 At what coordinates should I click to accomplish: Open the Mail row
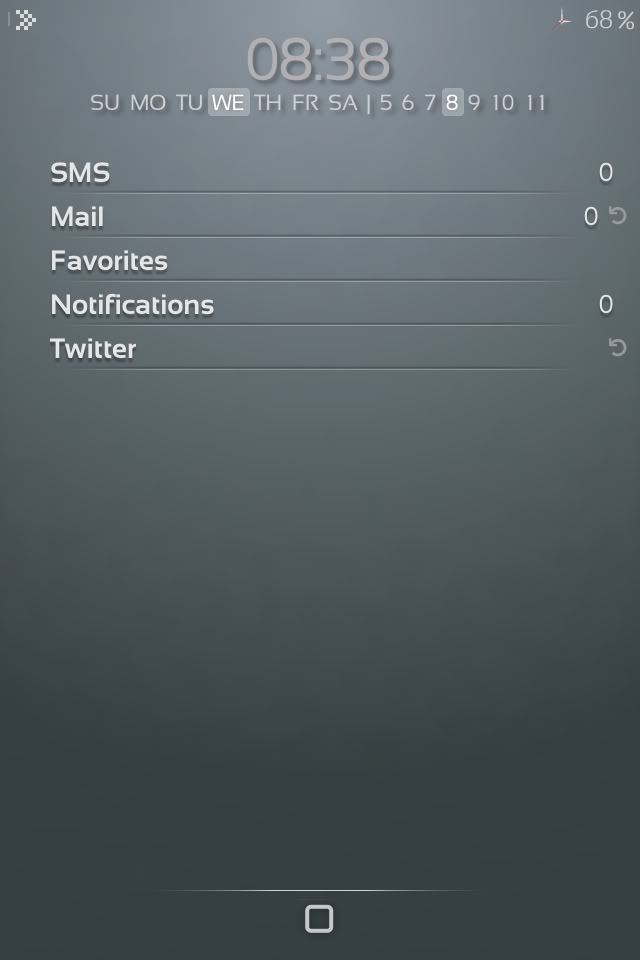point(77,217)
